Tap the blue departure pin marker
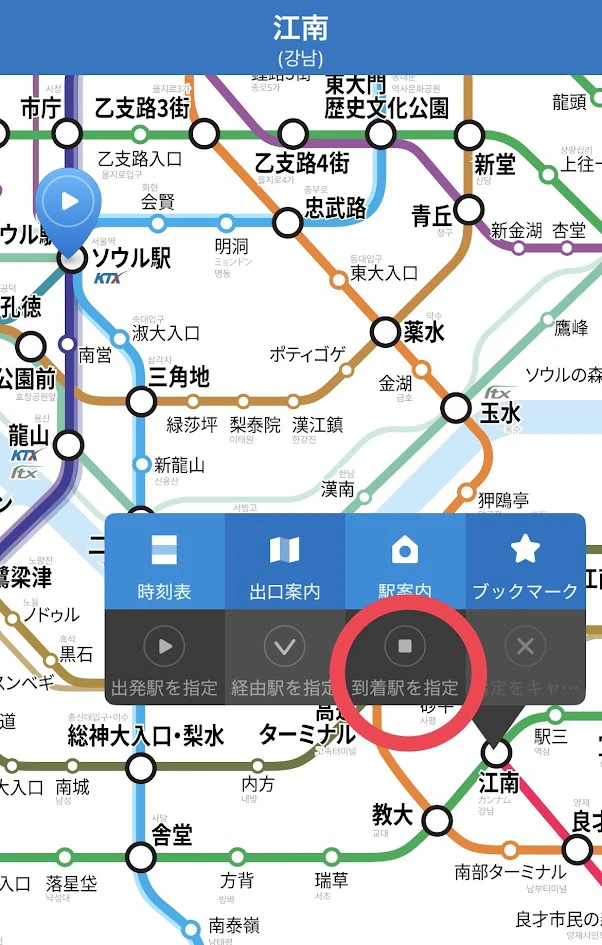The width and height of the screenshot is (602, 945). 69,203
